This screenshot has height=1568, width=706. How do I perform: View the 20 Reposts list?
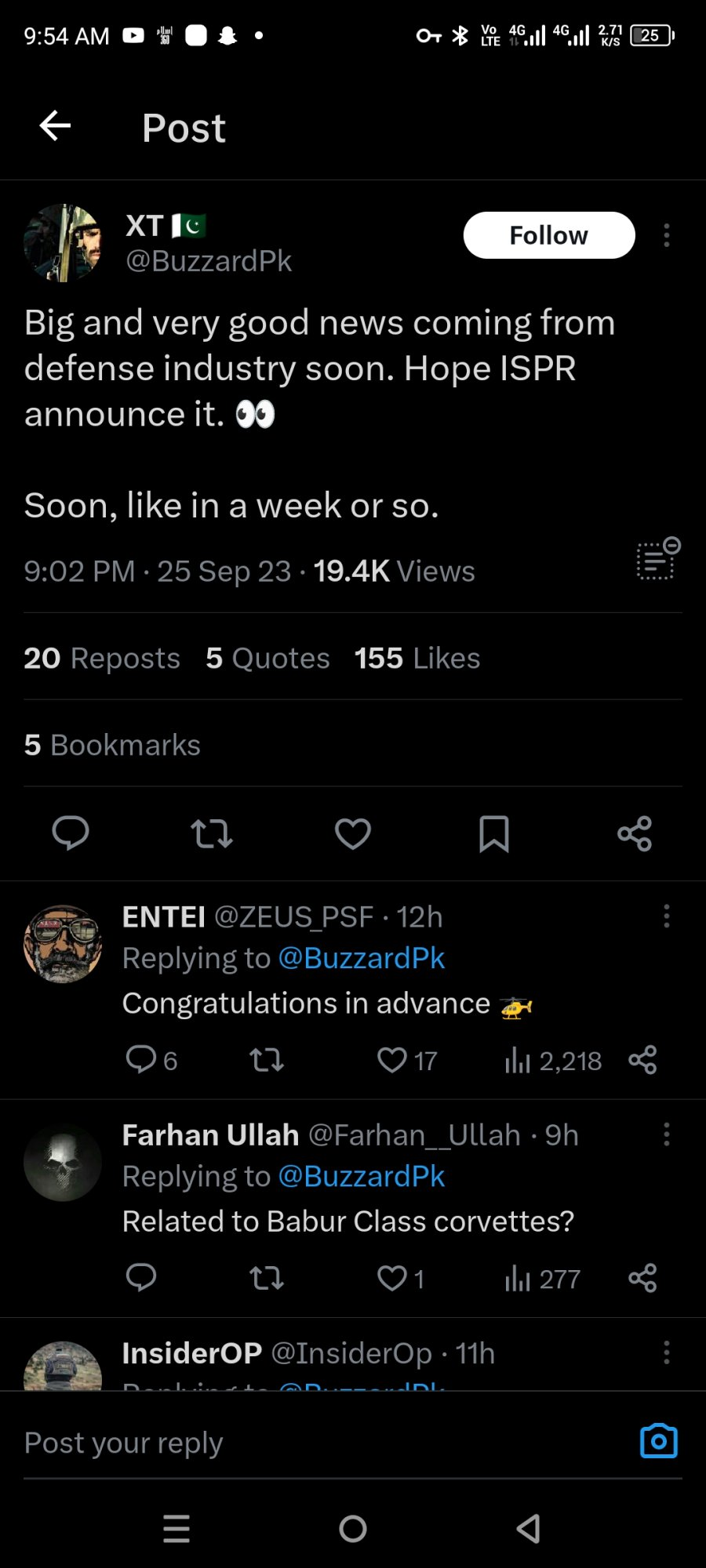(x=102, y=659)
